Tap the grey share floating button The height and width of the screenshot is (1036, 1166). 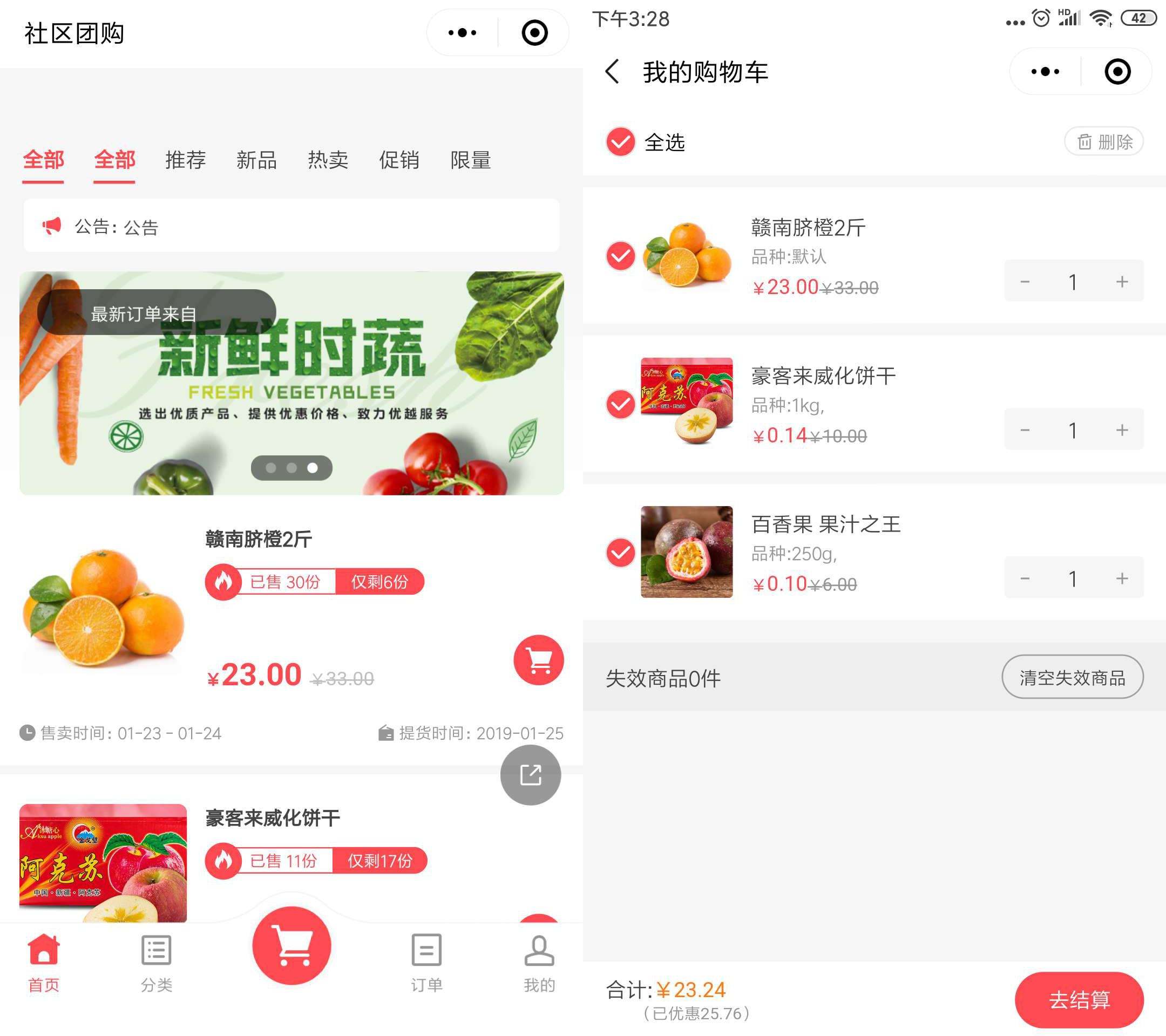[530, 775]
